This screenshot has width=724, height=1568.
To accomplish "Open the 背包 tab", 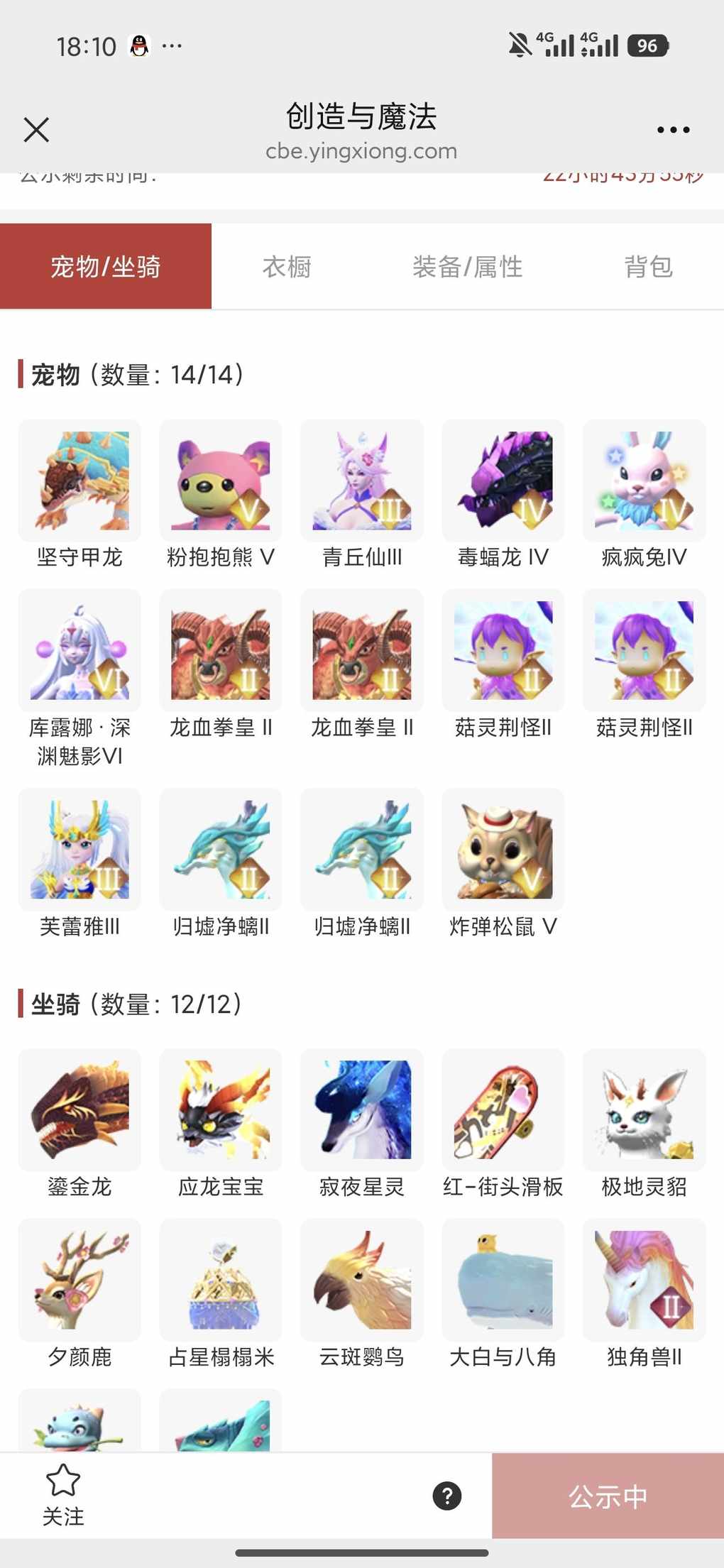I will (647, 267).
